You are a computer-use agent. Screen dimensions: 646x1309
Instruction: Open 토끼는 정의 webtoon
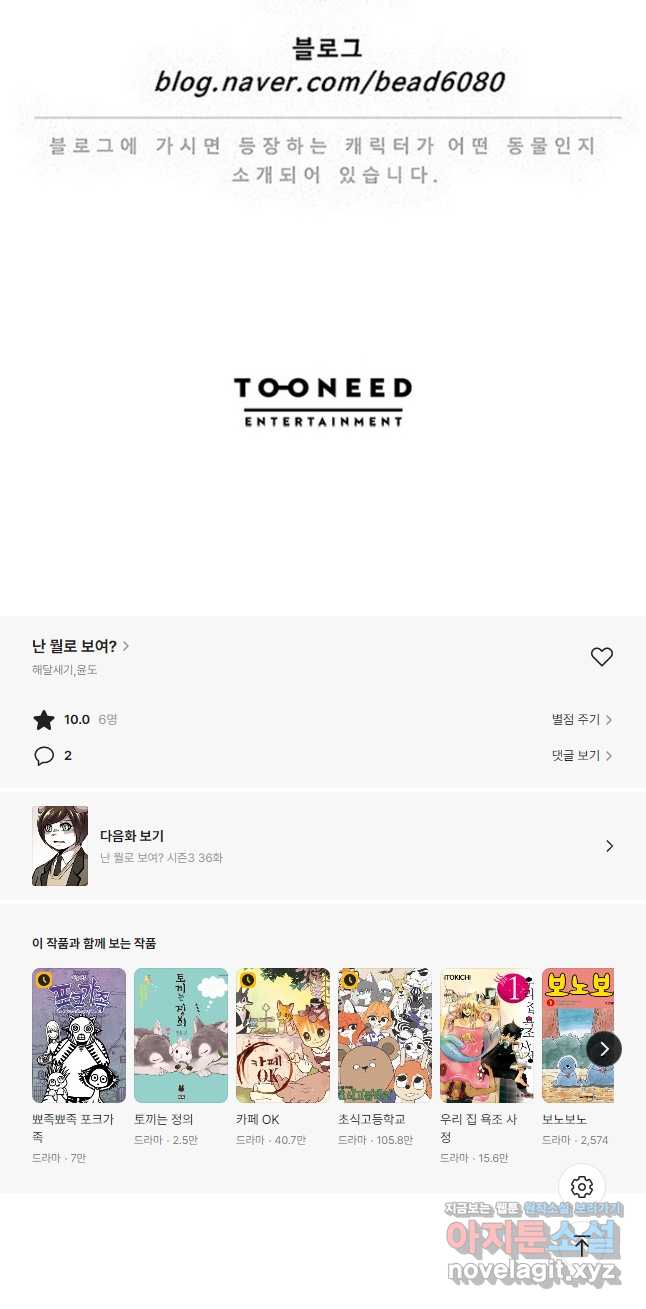(x=181, y=1035)
